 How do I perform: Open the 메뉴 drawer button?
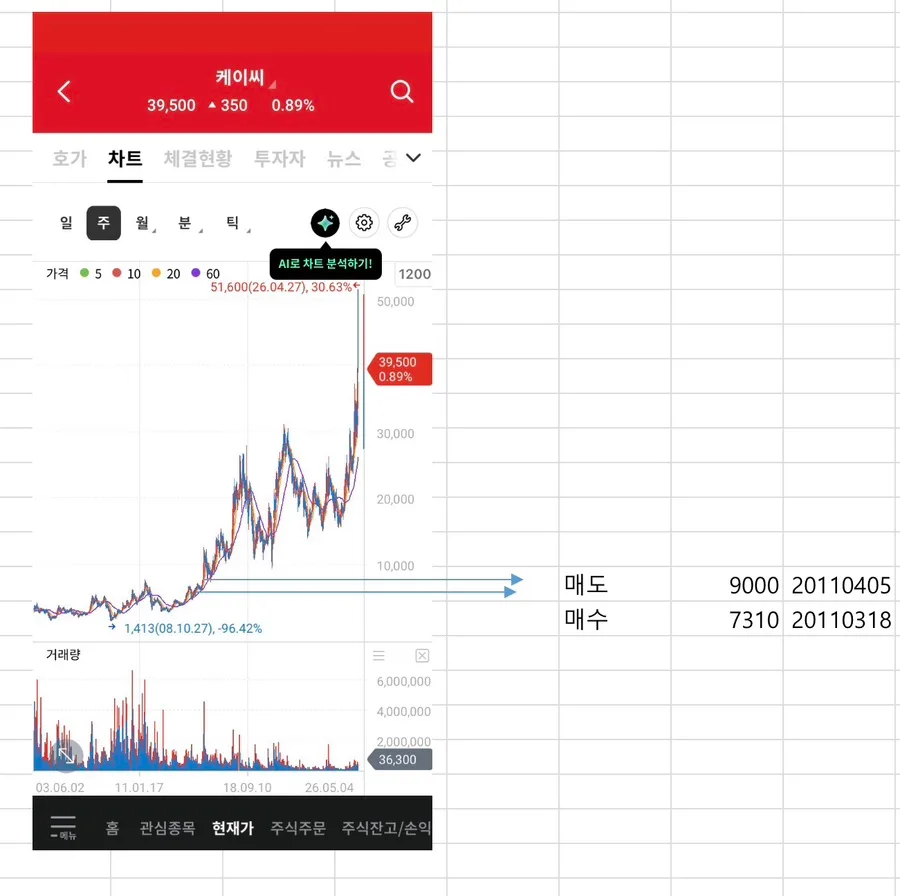pyautogui.click(x=63, y=828)
